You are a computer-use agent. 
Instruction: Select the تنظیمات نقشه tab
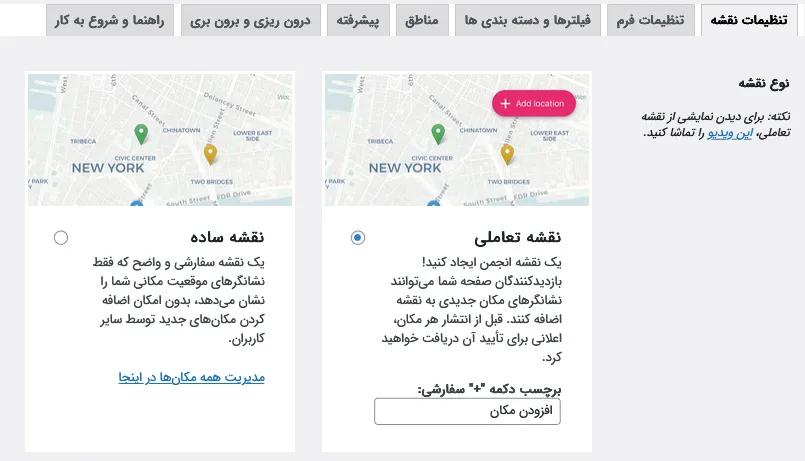pos(749,21)
